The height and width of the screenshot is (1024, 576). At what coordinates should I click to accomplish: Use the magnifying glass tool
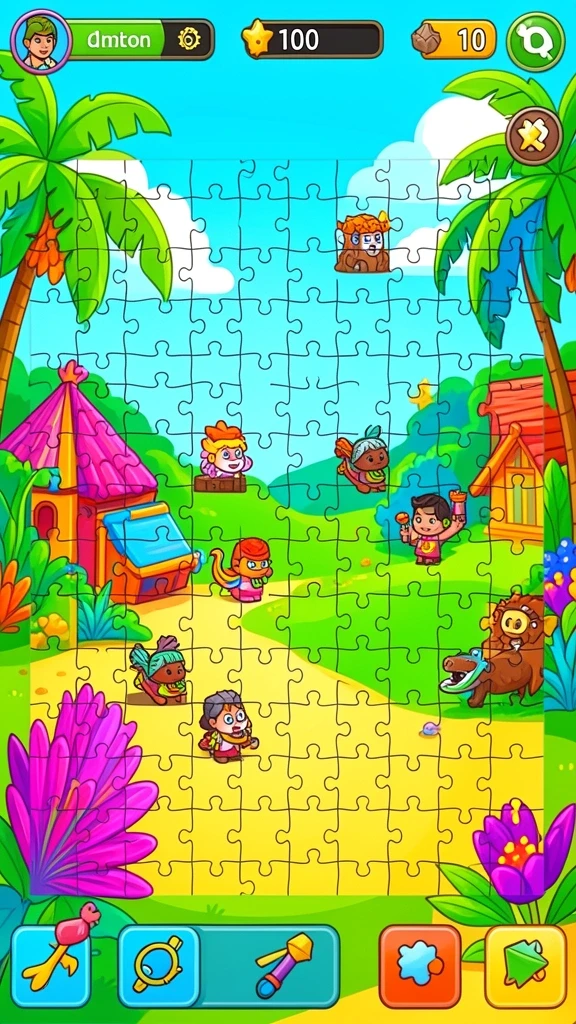point(159,967)
